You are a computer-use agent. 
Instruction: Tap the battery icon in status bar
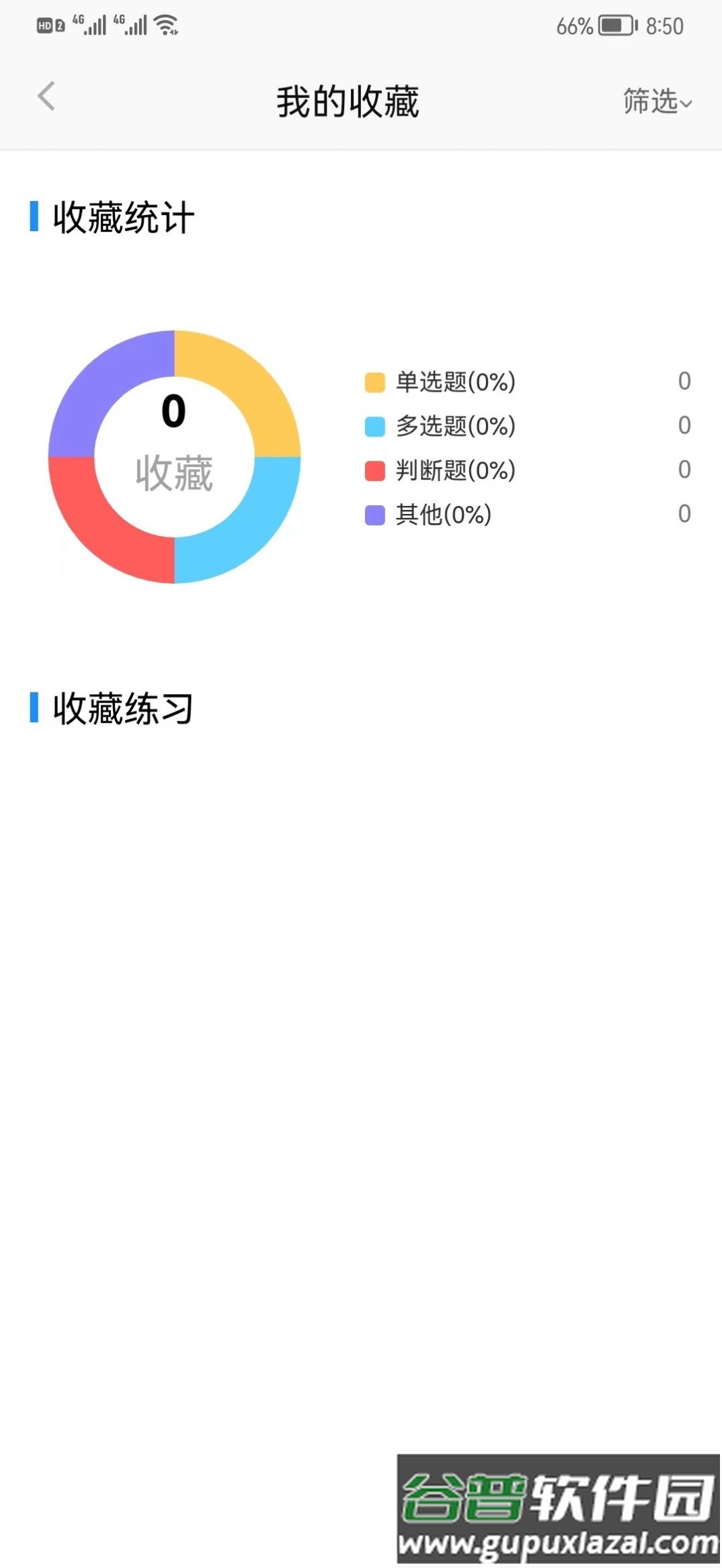[616, 27]
